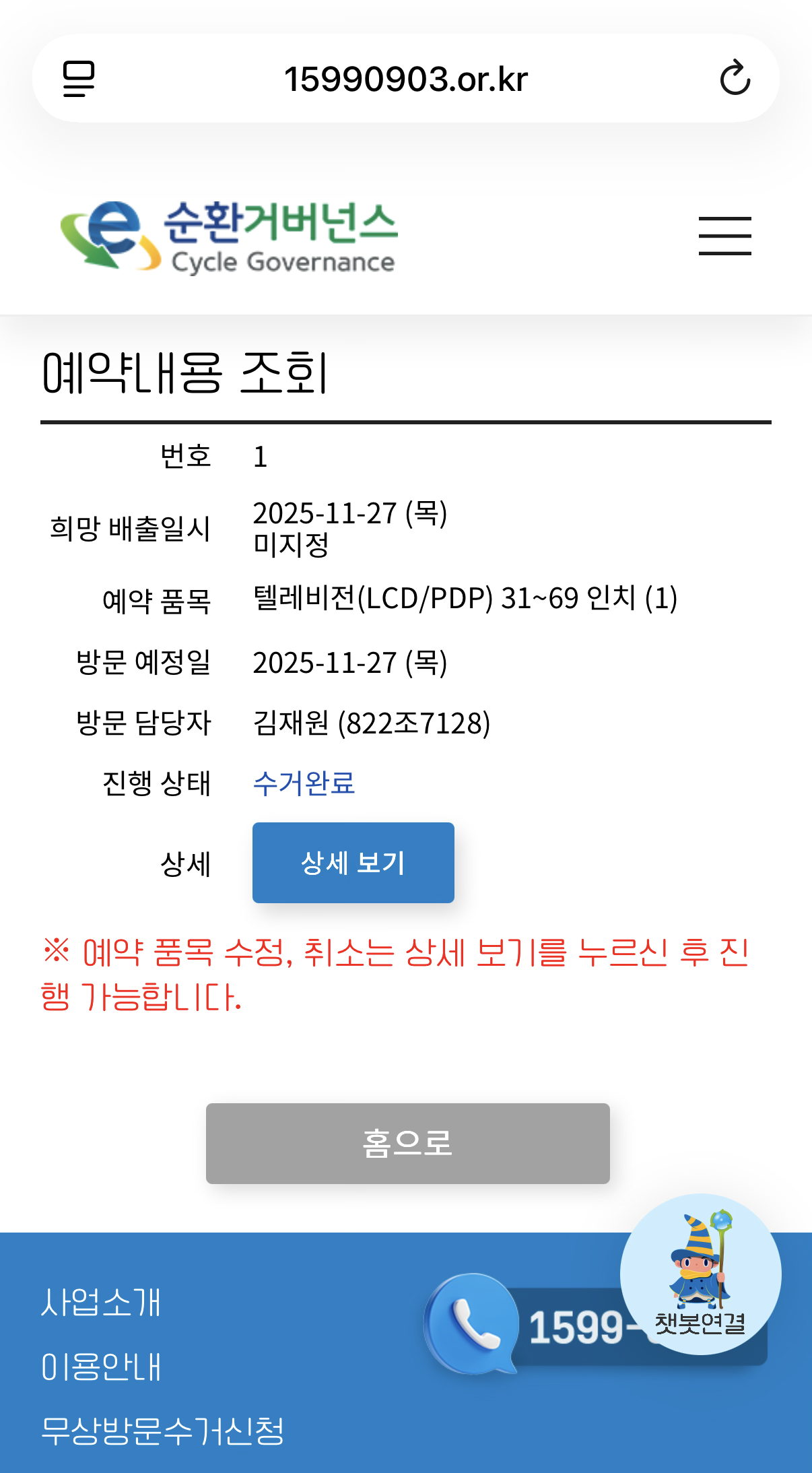This screenshot has width=812, height=1473.
Task: Open reservation details with 상세 보기
Action: tap(353, 862)
